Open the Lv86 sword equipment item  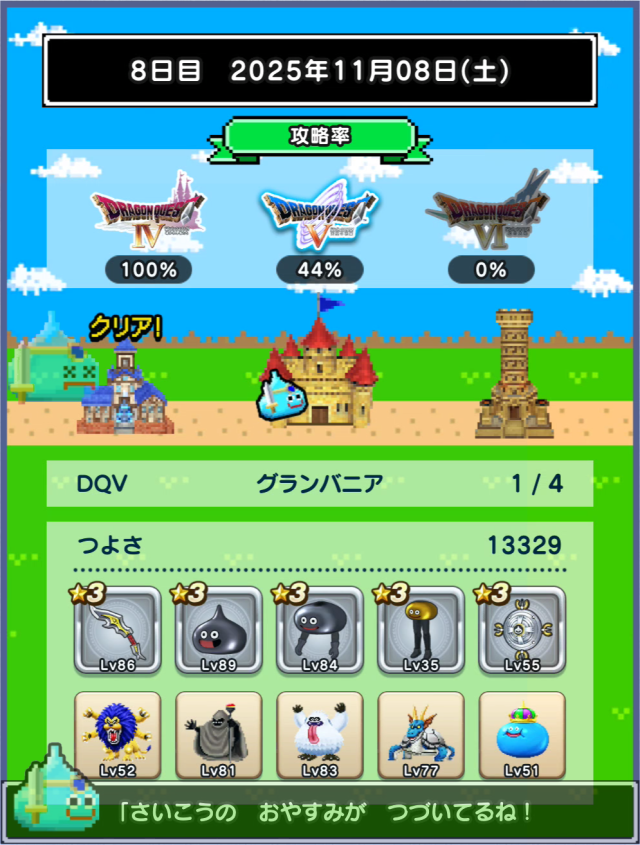click(117, 632)
